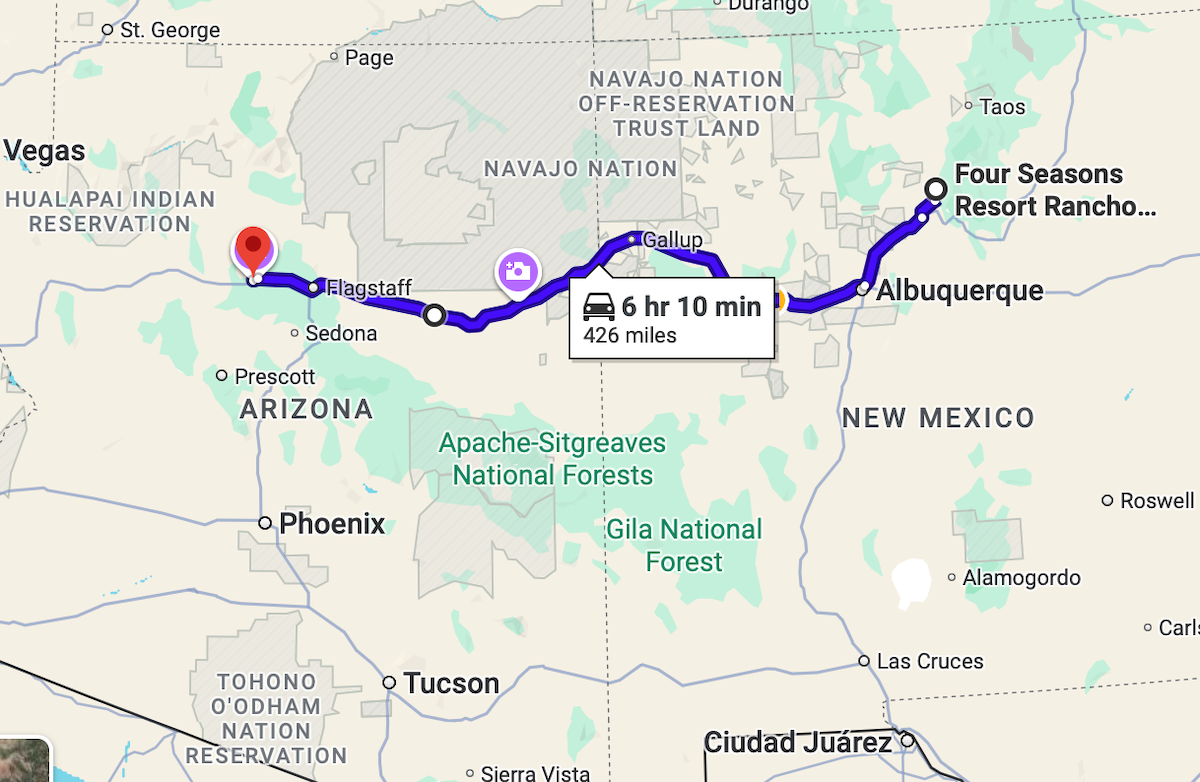Open the map layers thumbnail
This screenshot has height=782, width=1200.
tap(22, 761)
